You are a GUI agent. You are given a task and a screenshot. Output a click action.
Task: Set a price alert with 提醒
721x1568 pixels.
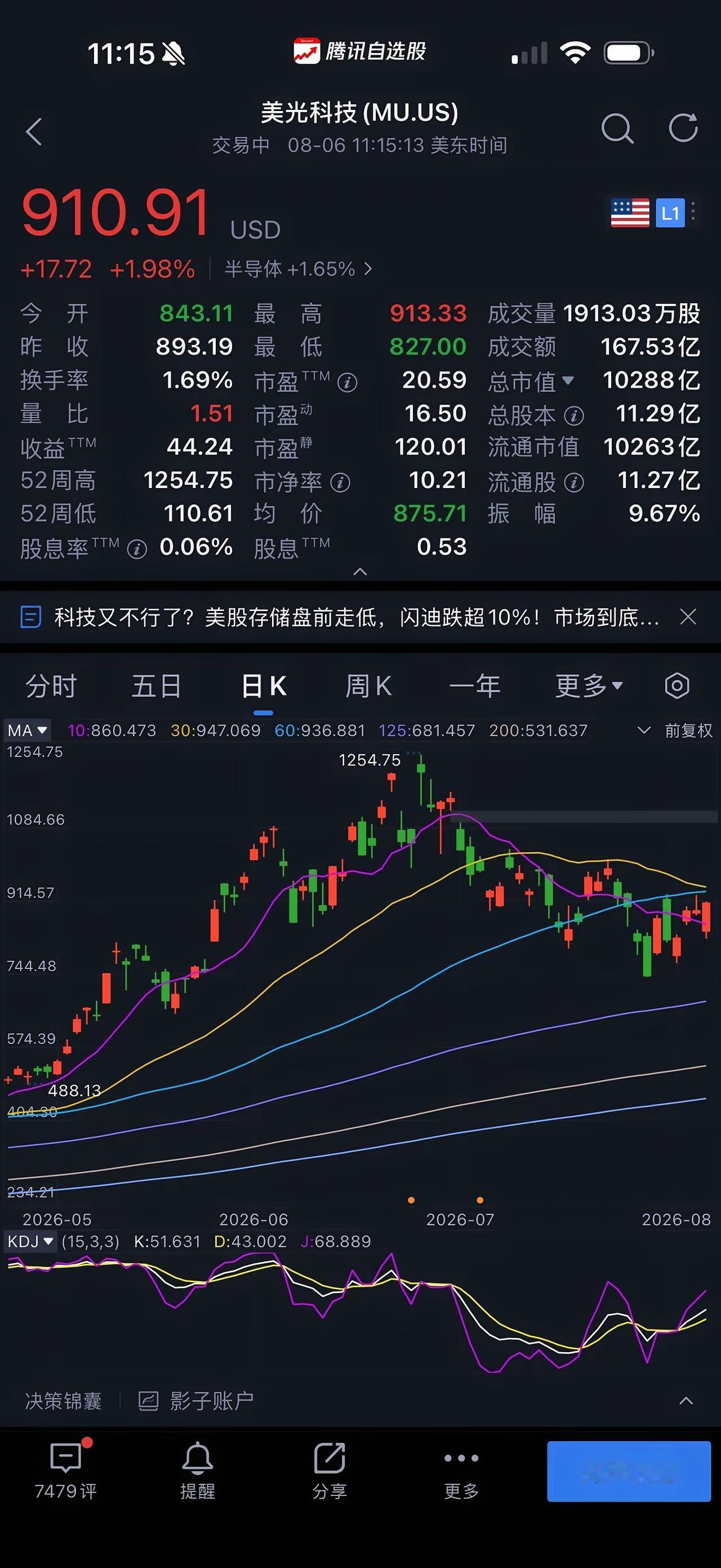click(x=198, y=1469)
